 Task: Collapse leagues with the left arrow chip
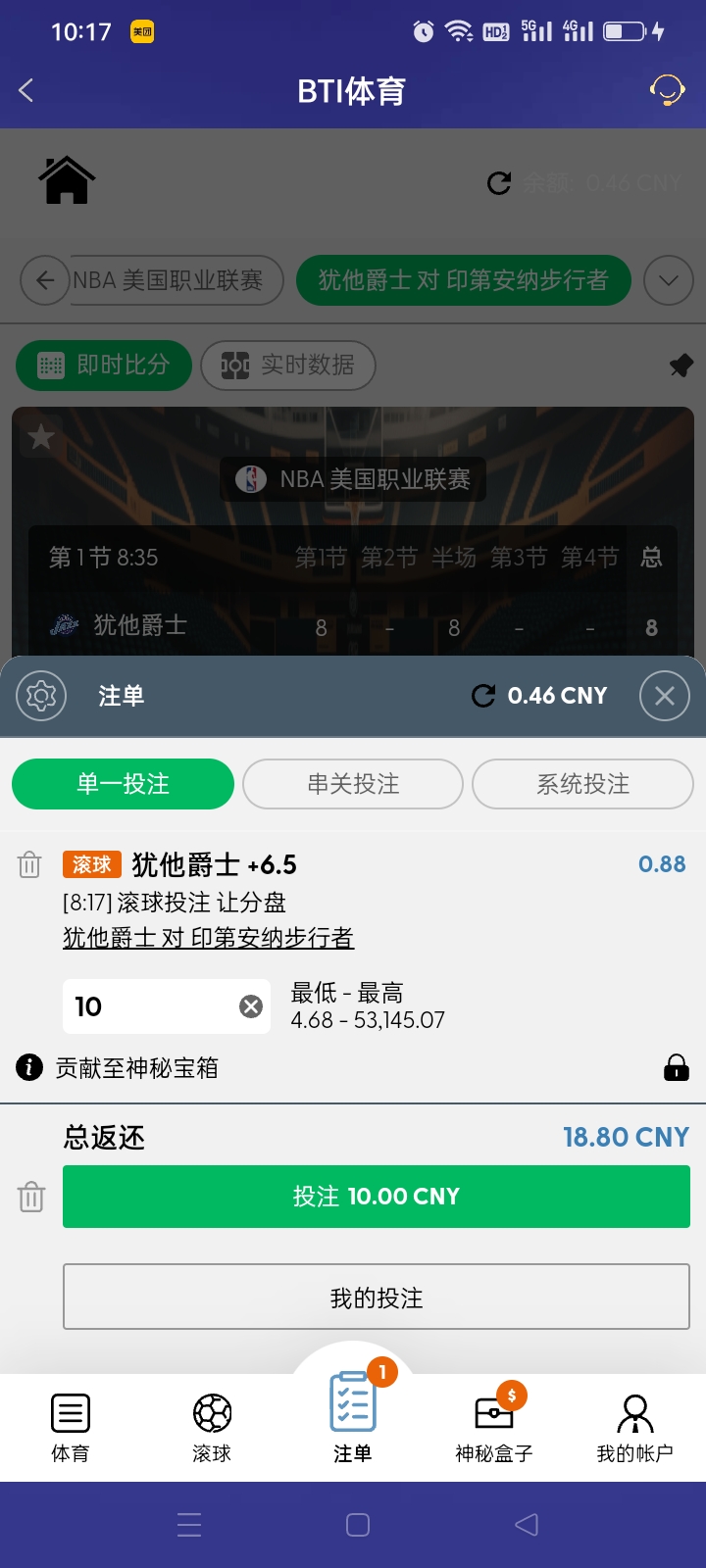coord(44,280)
